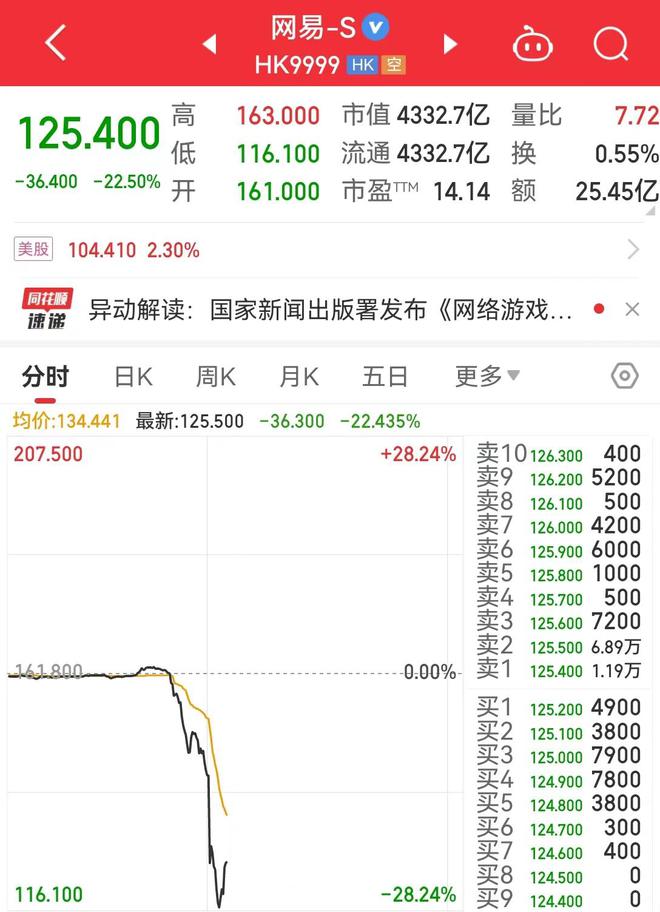Open the 美股 quote row
The height and width of the screenshot is (912, 660).
(x=330, y=250)
